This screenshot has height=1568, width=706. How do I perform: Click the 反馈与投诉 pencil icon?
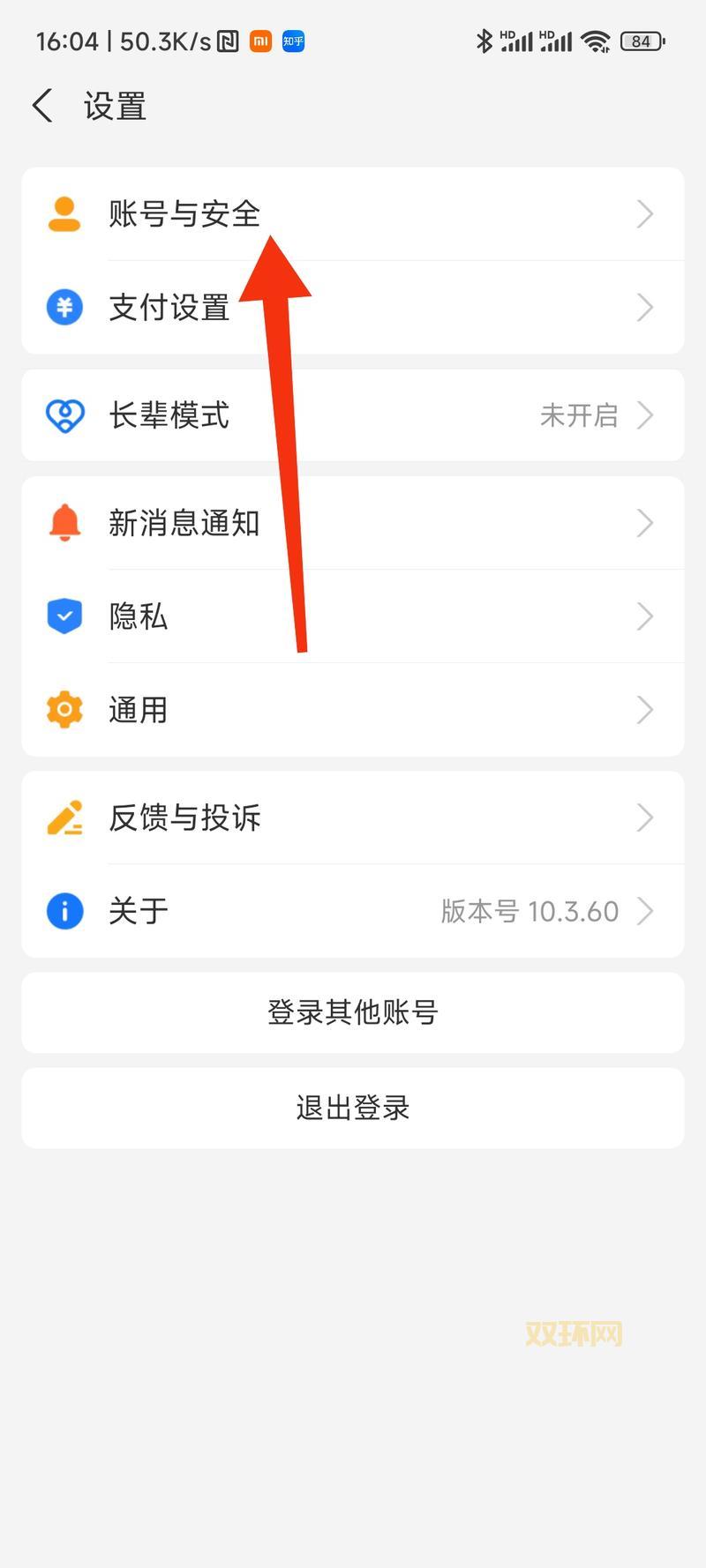(x=63, y=817)
